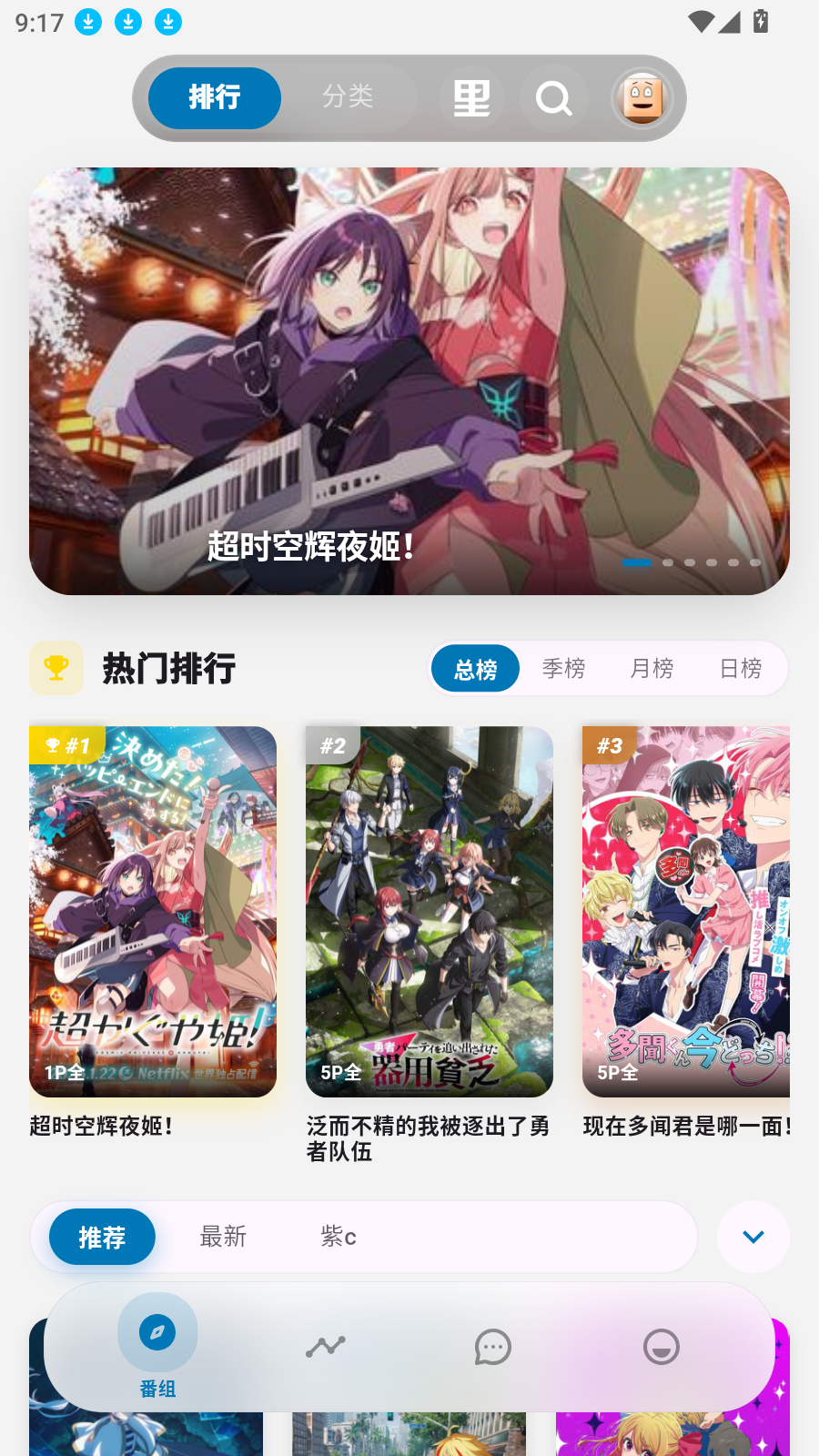Image resolution: width=819 pixels, height=1456 pixels.
Task: Open 泛而不精的我被逐出了勇者队伍 details
Action: 429,910
